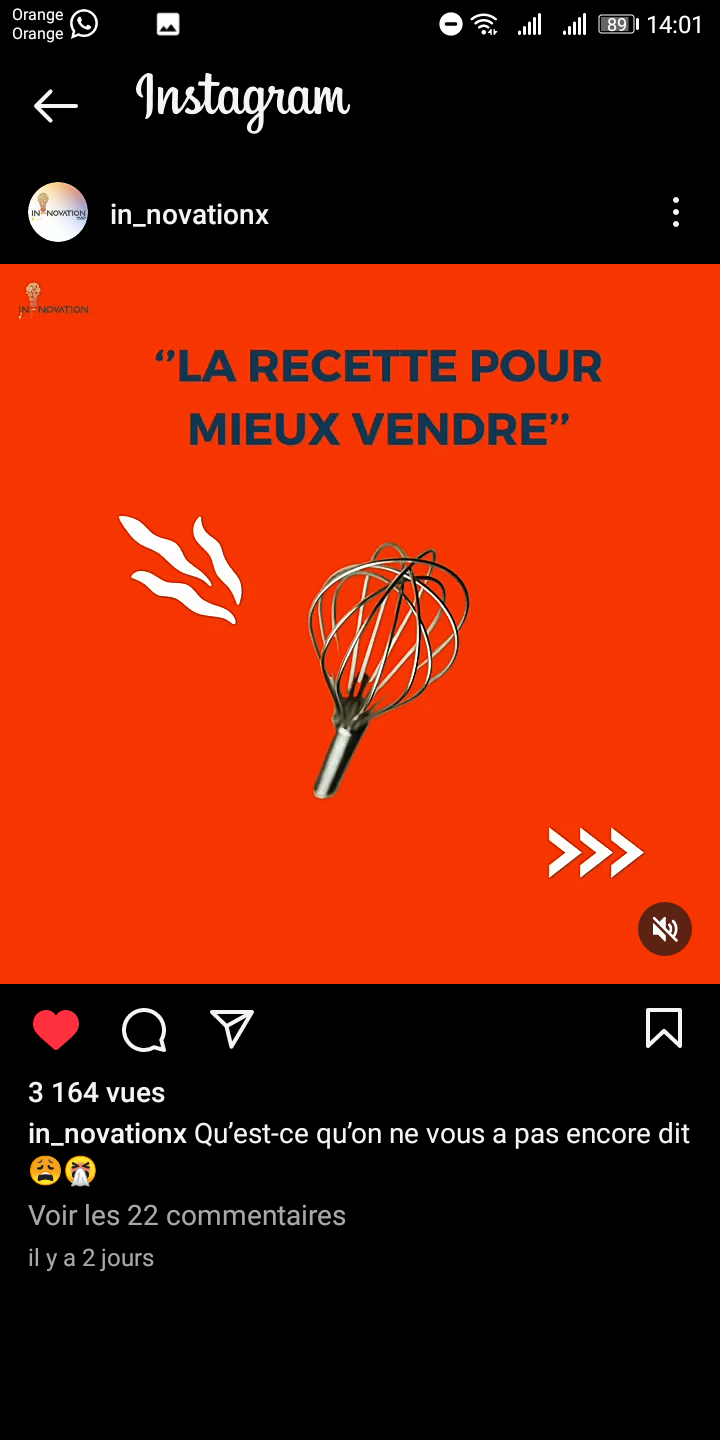Unmute the video sound
The height and width of the screenshot is (1440, 720).
(665, 929)
